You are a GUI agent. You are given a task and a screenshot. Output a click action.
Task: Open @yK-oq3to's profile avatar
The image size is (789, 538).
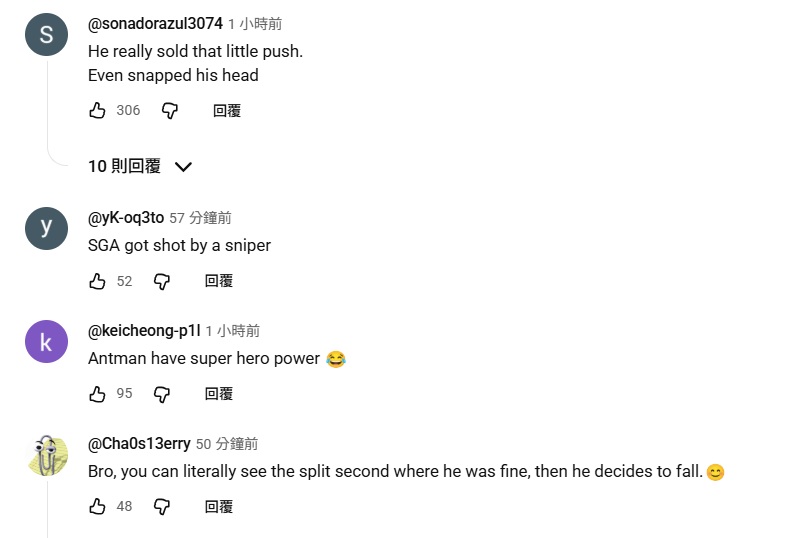click(47, 228)
